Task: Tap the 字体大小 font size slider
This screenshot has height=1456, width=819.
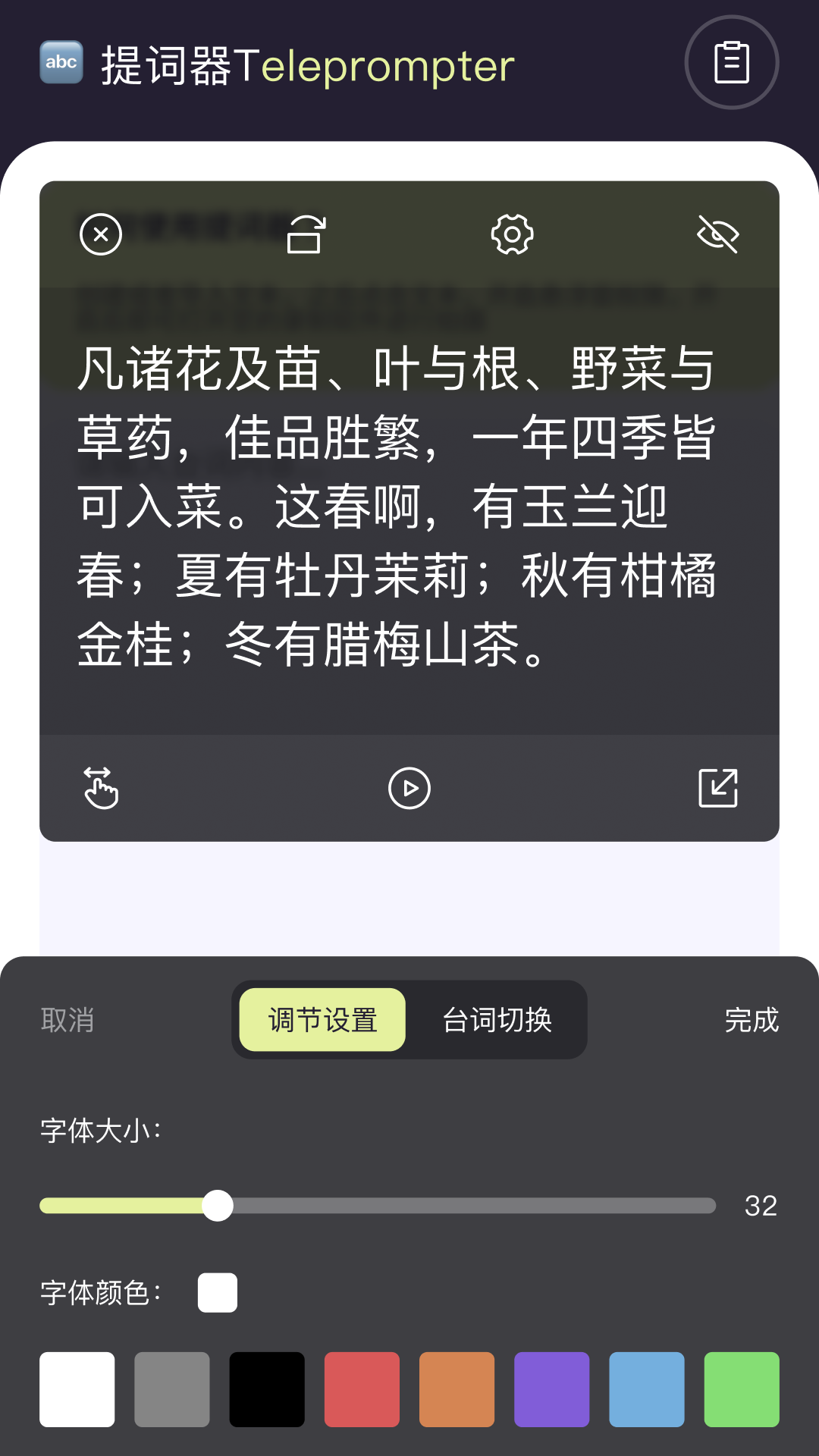Action: pos(378,1206)
